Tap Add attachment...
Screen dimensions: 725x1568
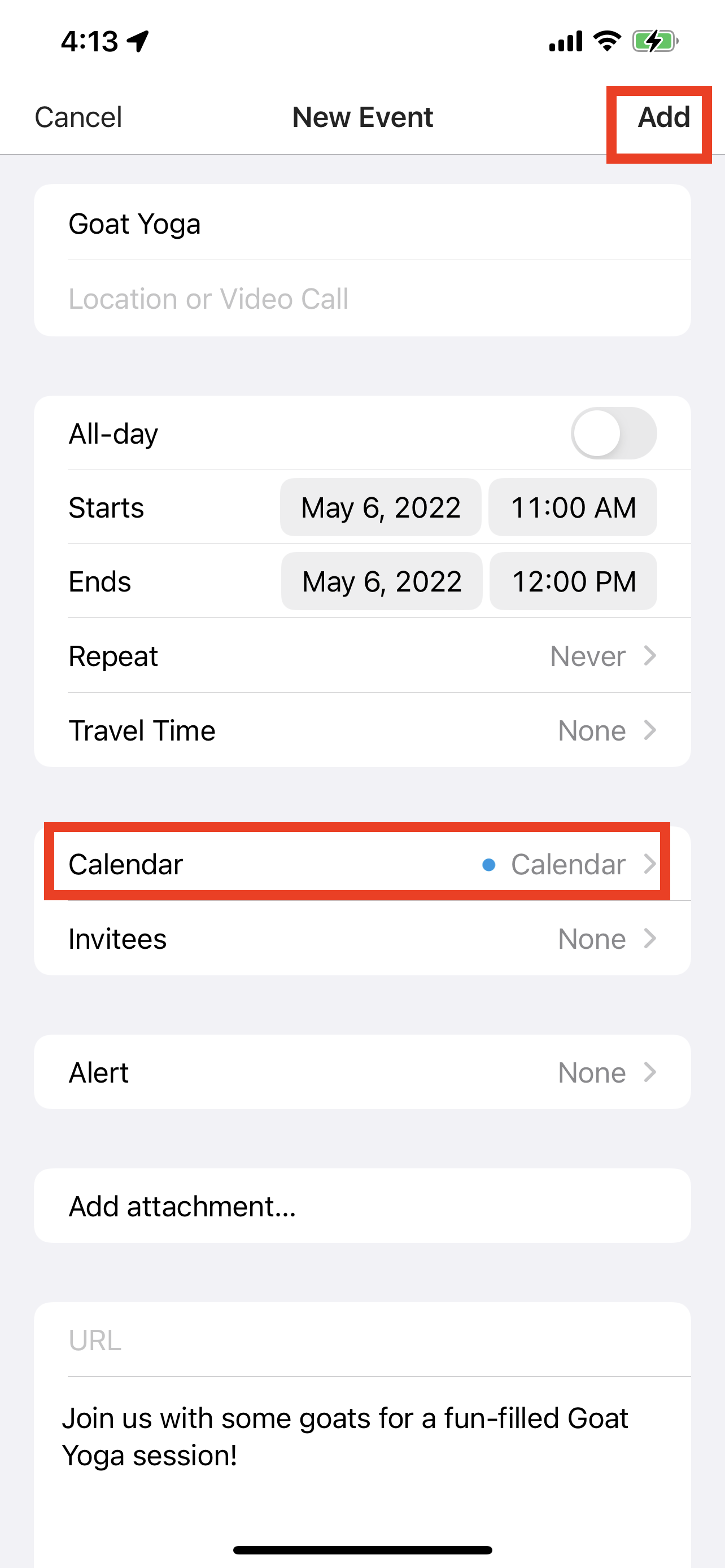(362, 1206)
